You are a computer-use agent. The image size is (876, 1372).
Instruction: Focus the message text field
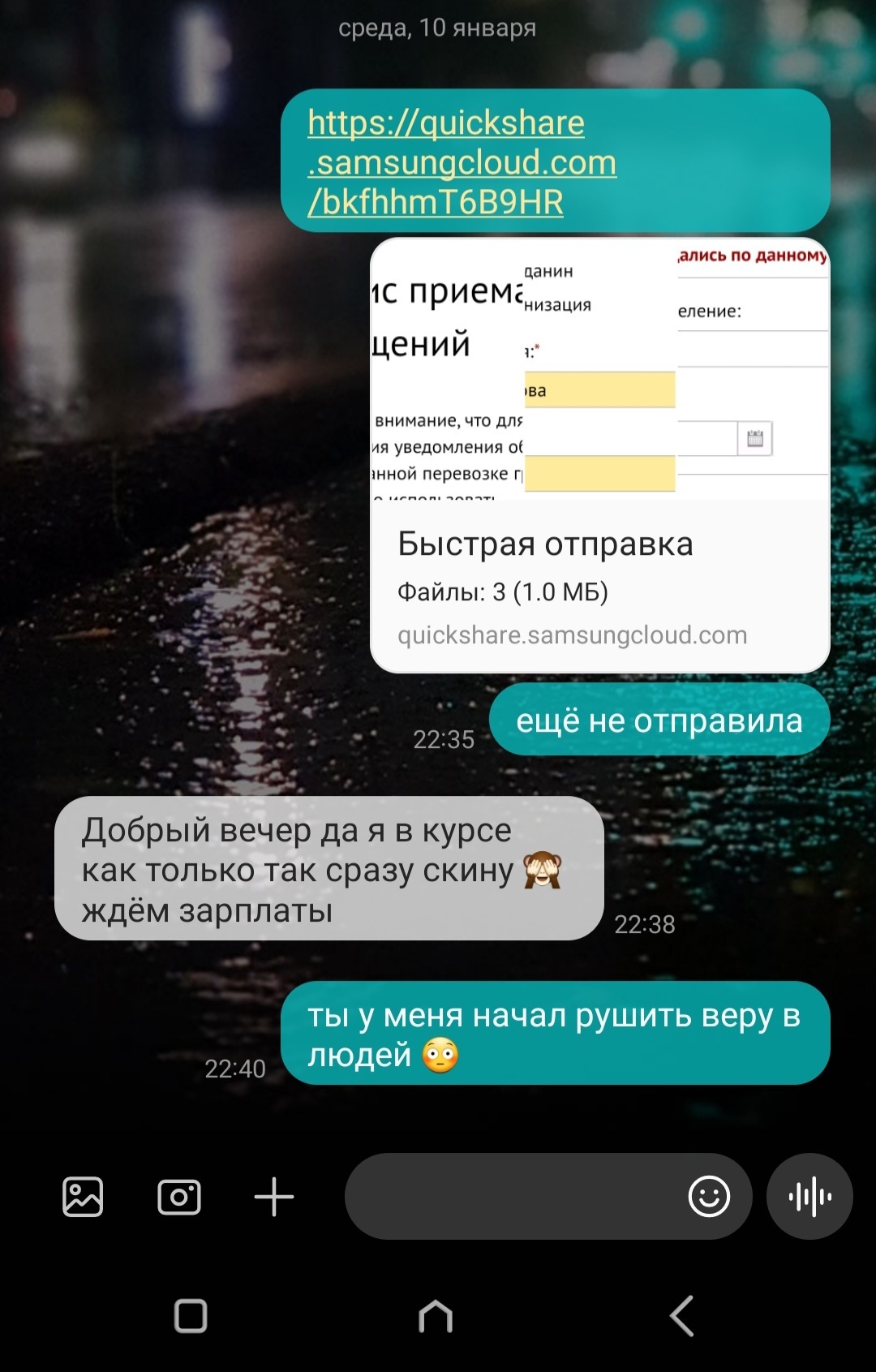point(511,1197)
